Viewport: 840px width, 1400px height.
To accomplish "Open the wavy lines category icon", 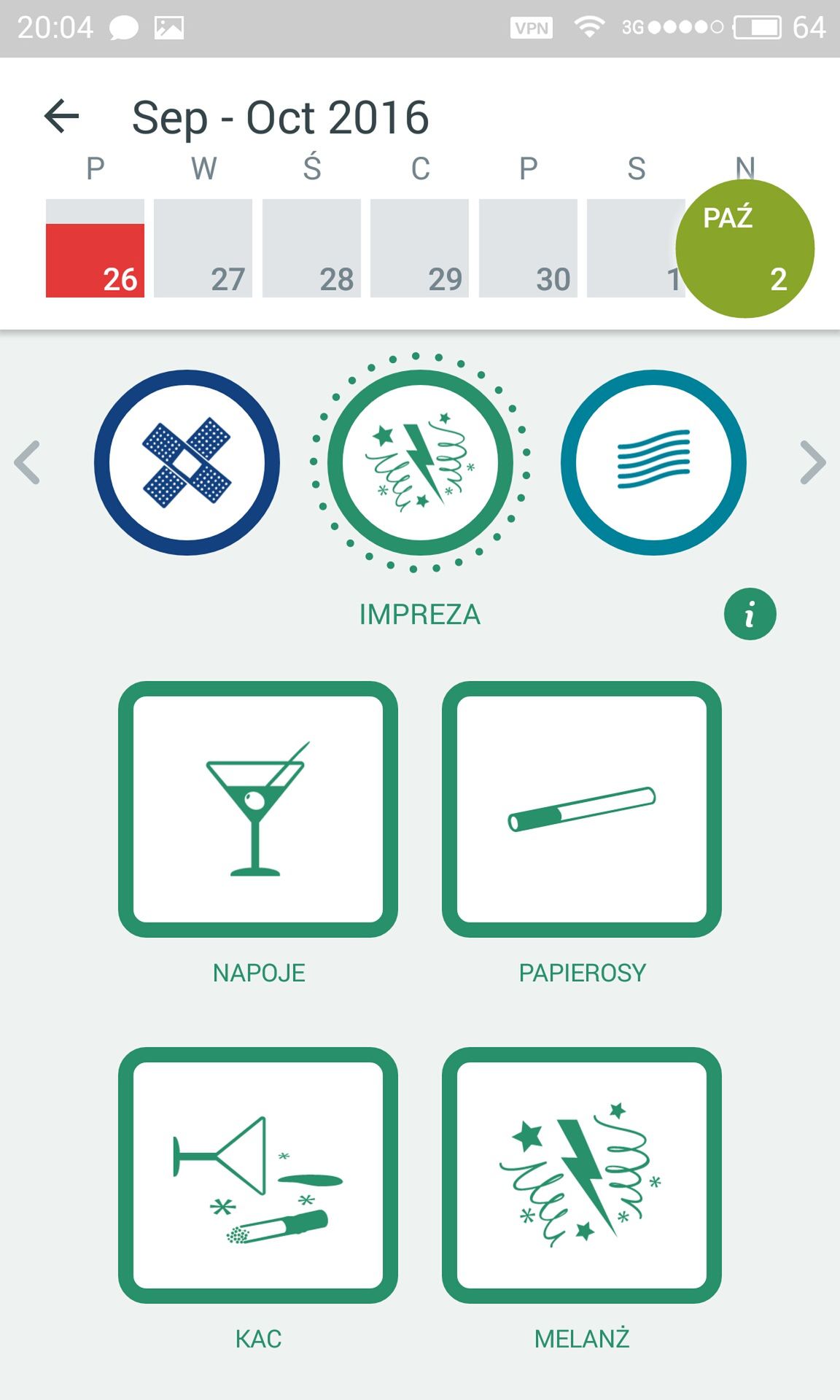I will (653, 462).
